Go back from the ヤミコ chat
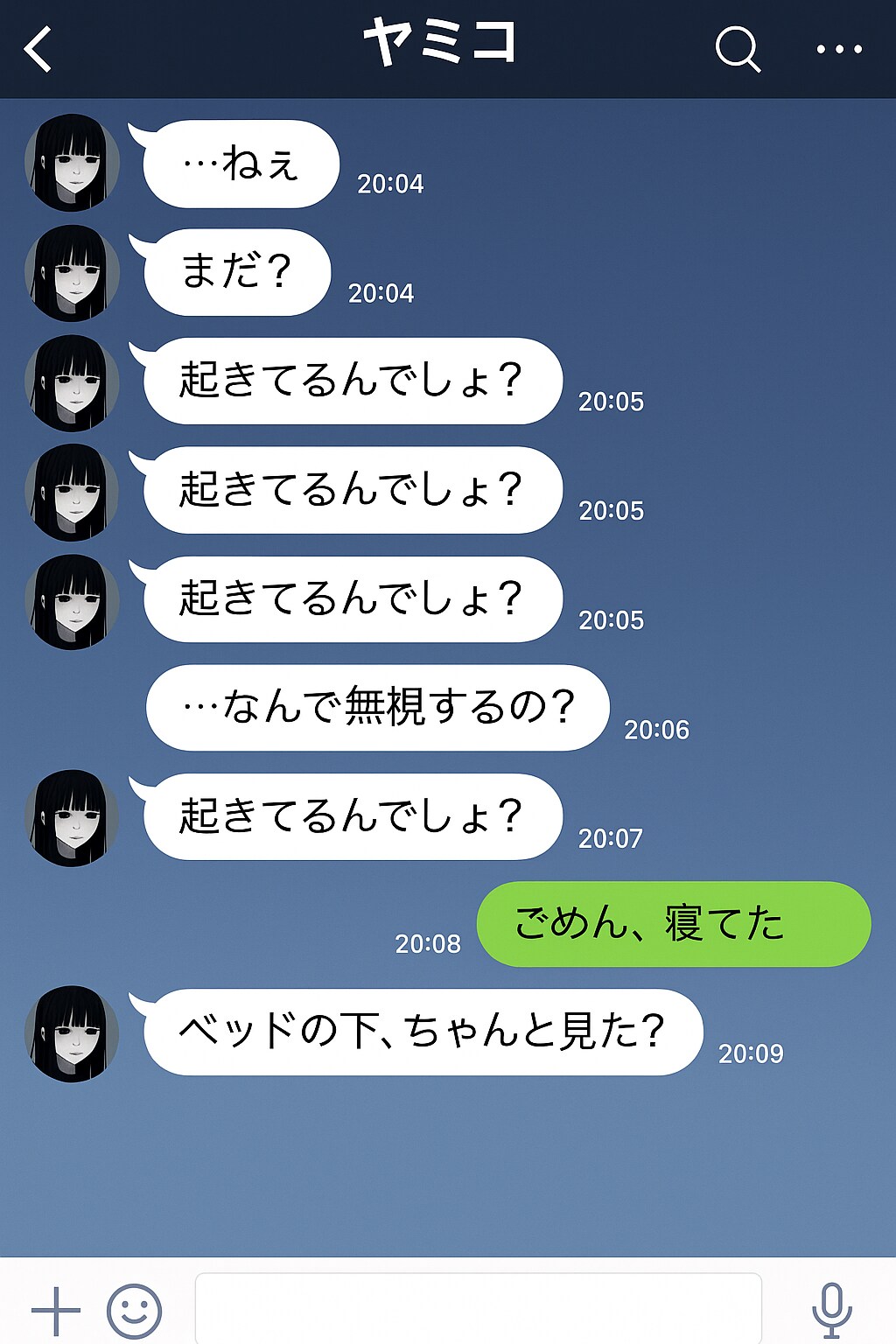This screenshot has height=1344, width=896. click(38, 49)
